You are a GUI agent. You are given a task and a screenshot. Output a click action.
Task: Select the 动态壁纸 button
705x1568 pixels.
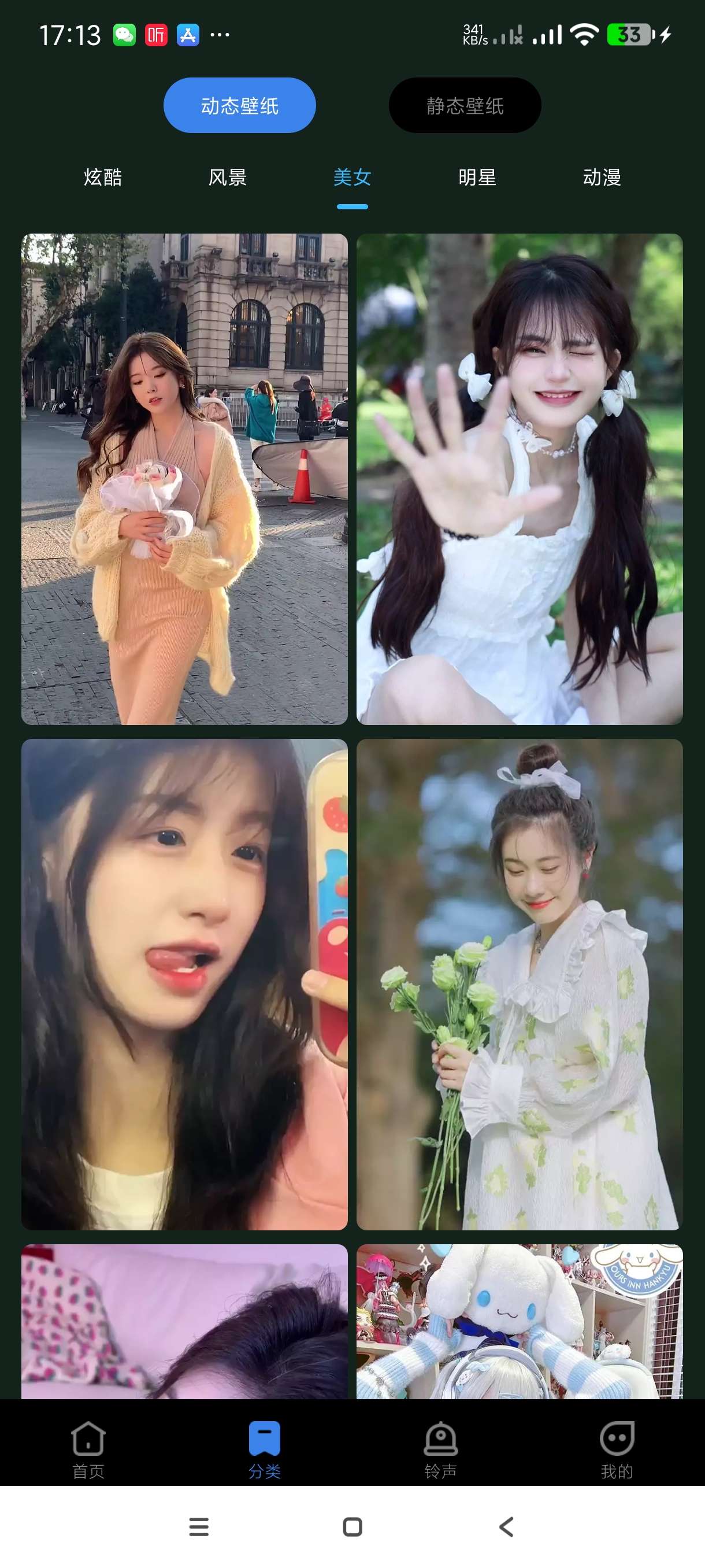pos(239,105)
